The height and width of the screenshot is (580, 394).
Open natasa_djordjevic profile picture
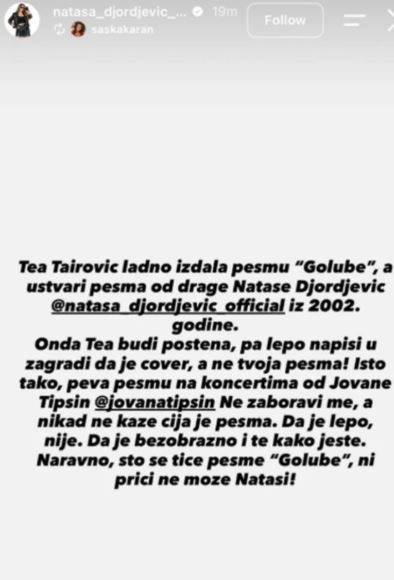pyautogui.click(x=22, y=20)
